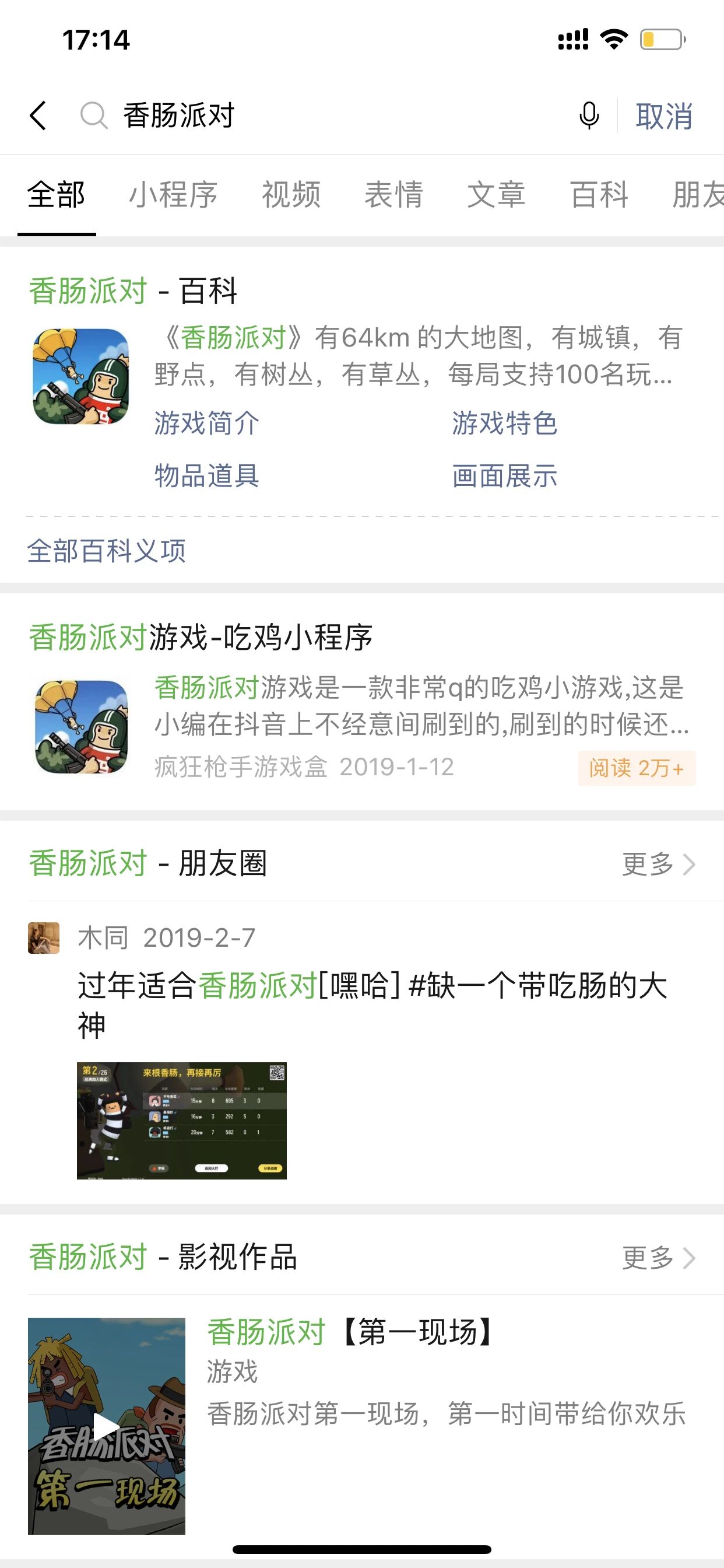
Task: View the 画面展示 section link
Action: point(504,475)
